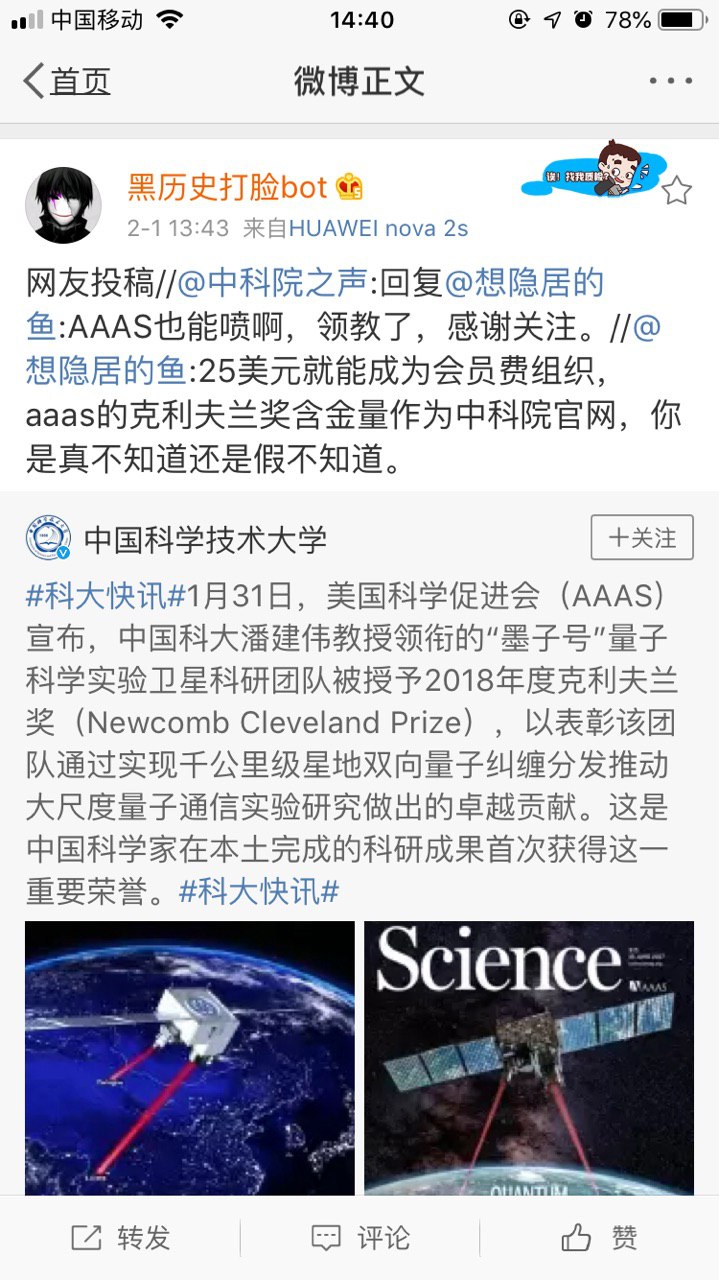Open 黑历史打脸bot profile avatar

pos(64,205)
